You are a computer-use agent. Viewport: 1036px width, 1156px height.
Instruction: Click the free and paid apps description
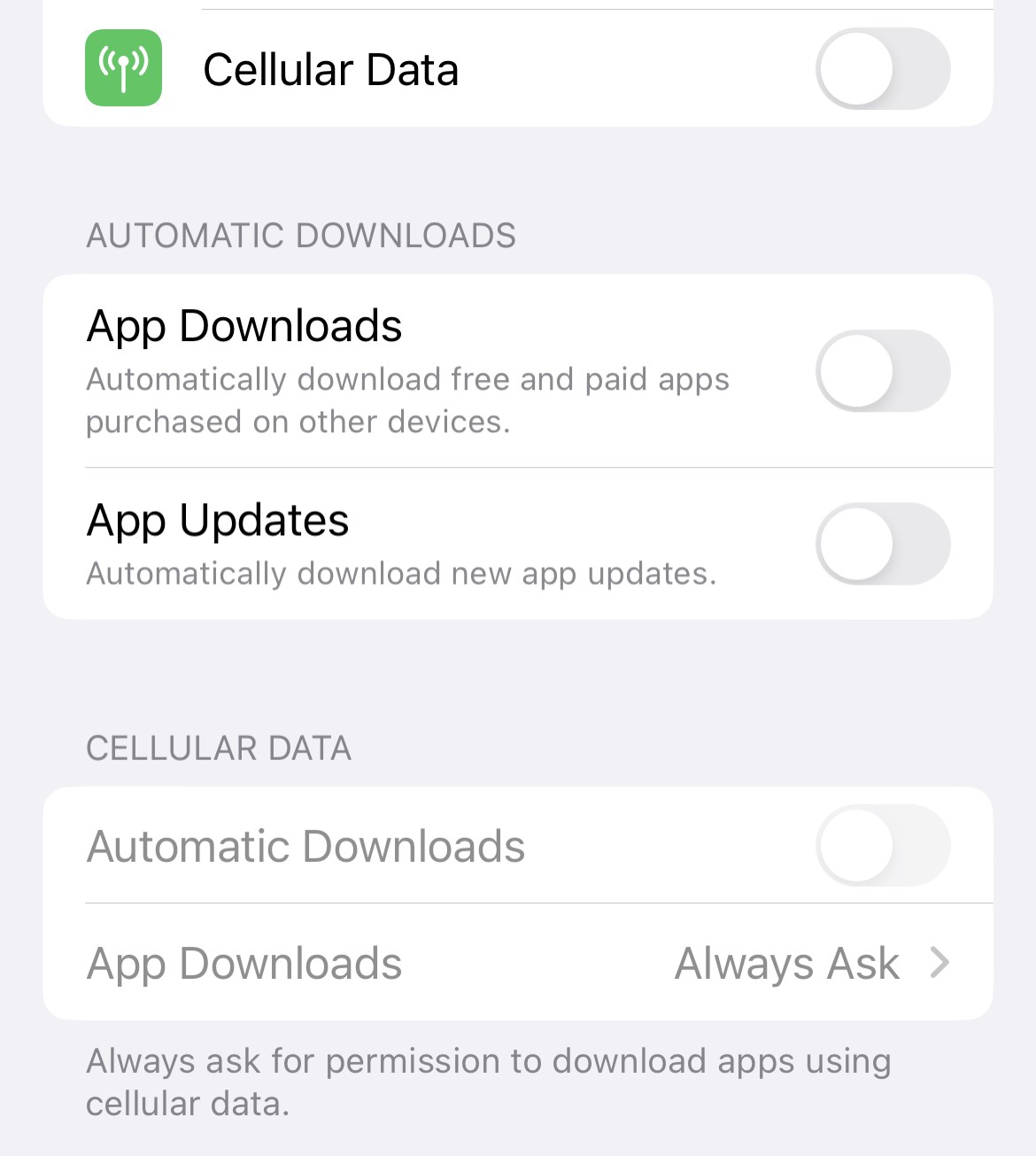407,400
